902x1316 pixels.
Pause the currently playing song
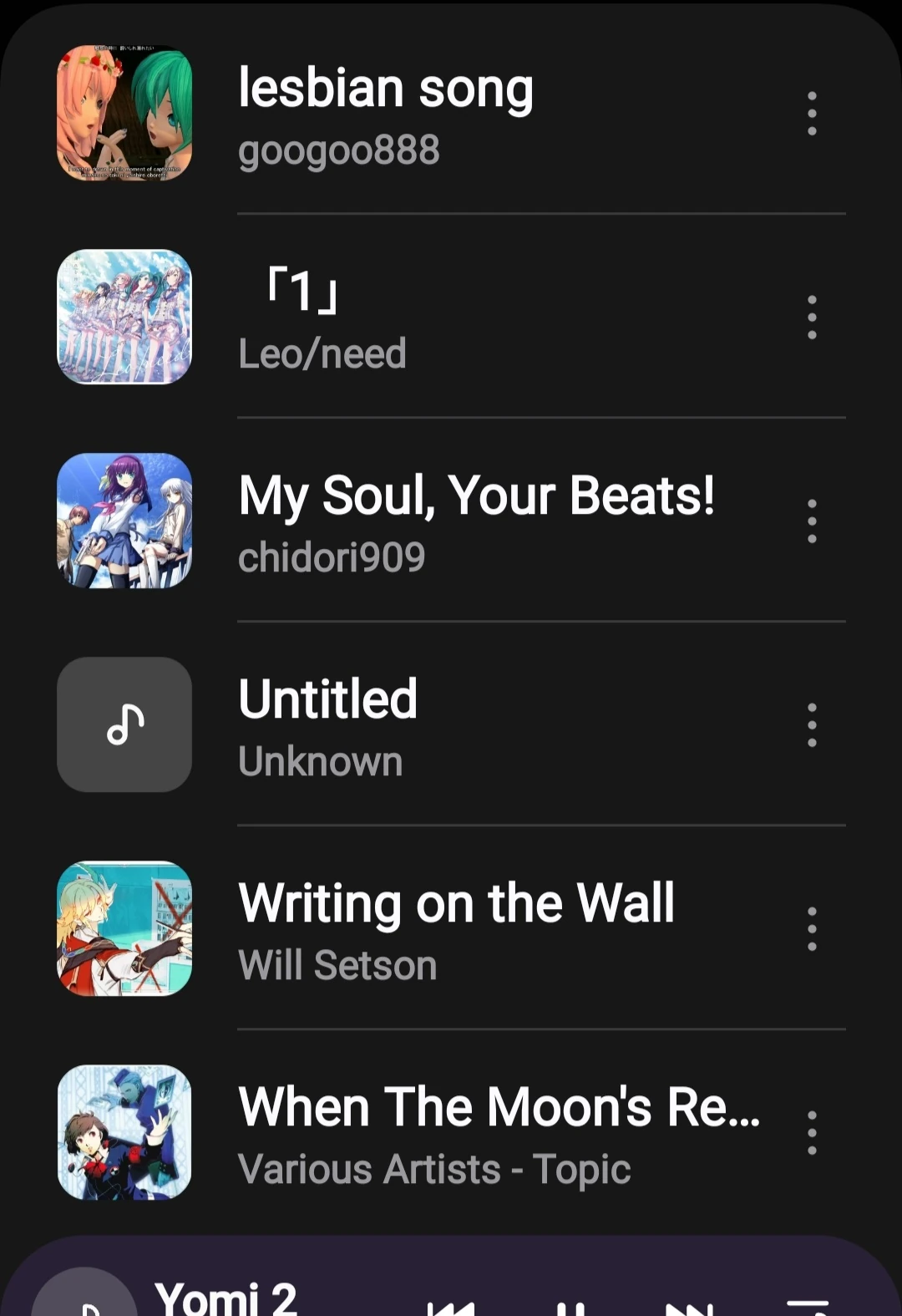click(570, 1307)
